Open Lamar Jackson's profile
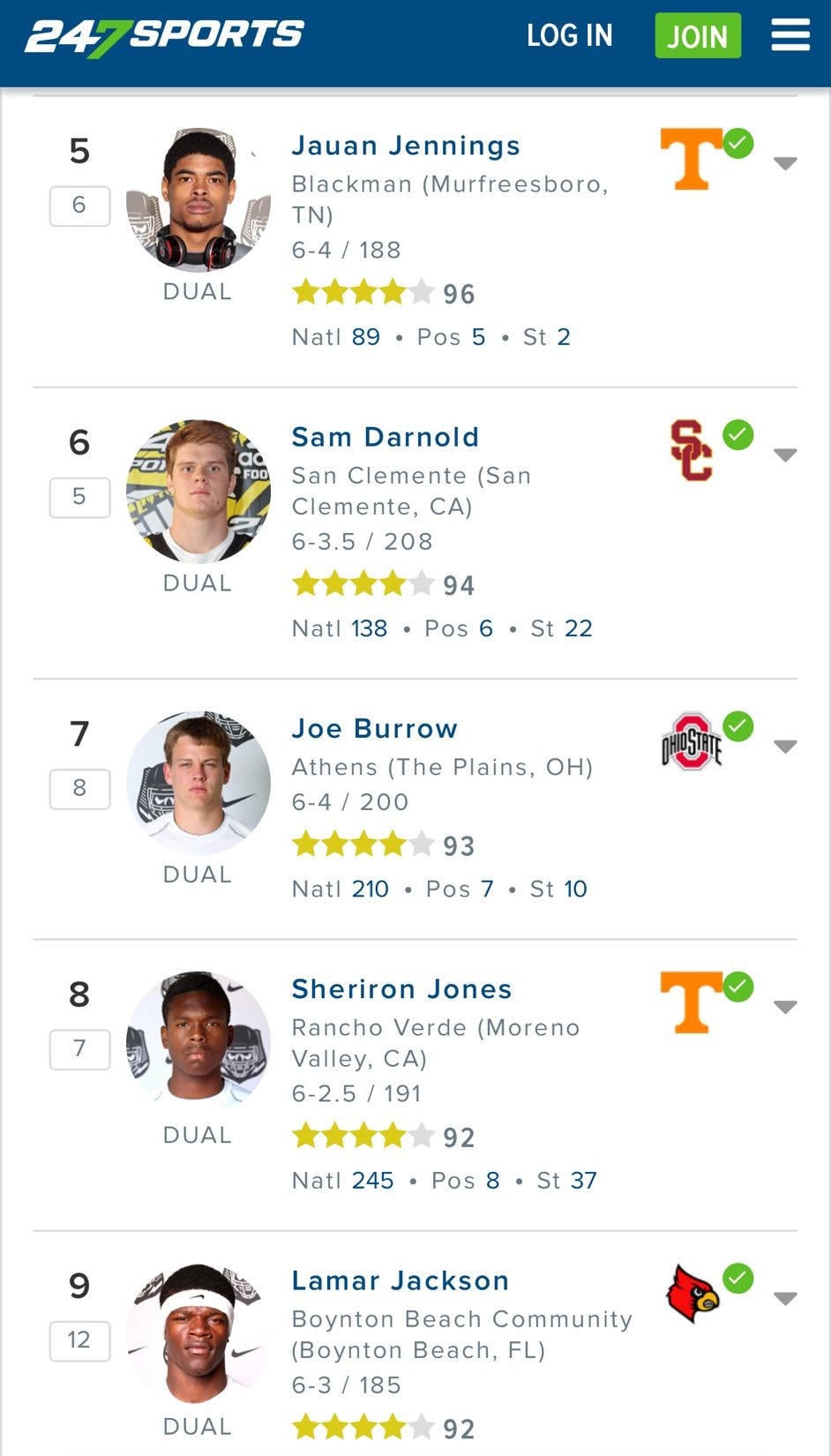 (x=401, y=1280)
